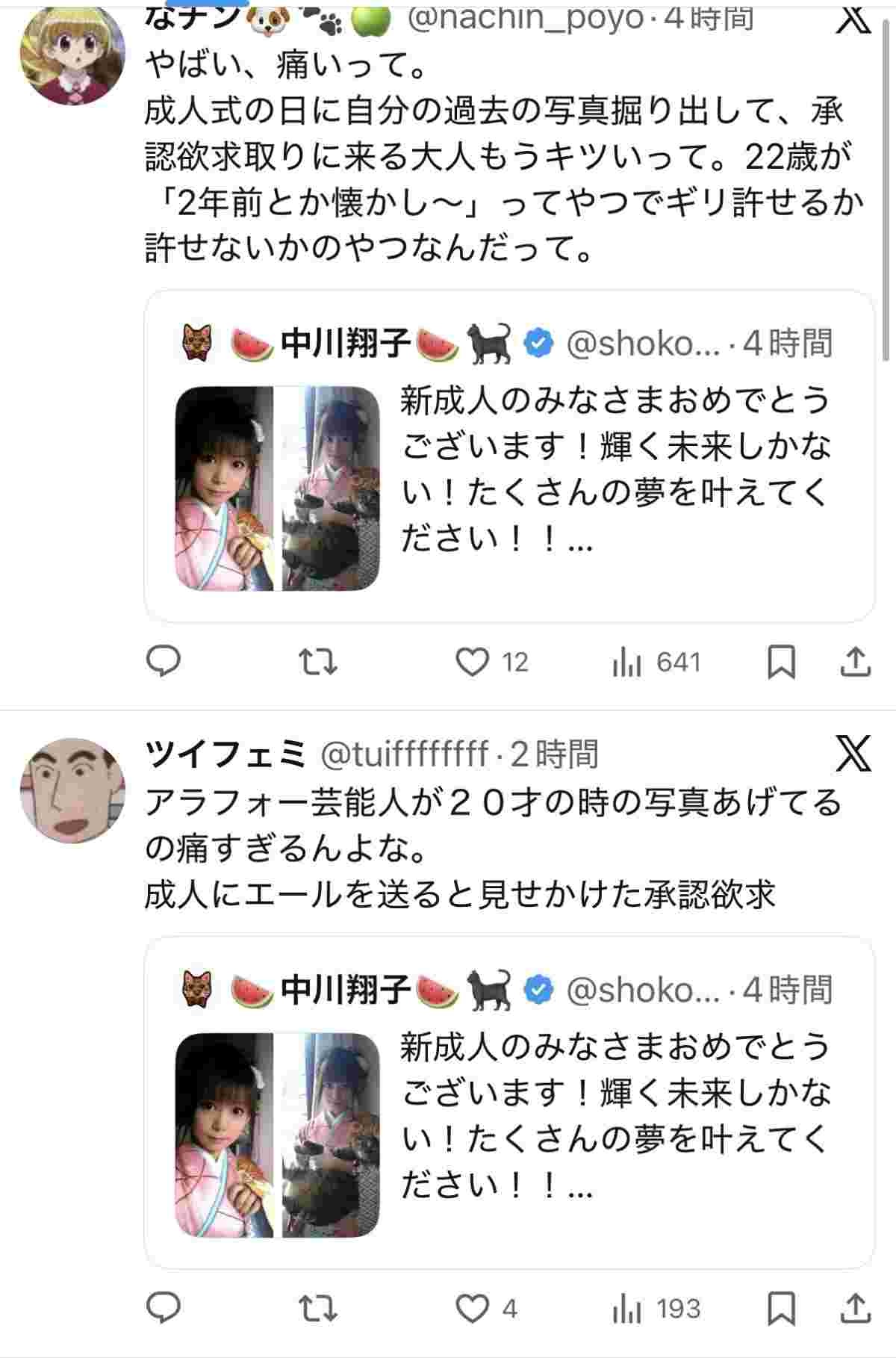Tap the X icon on なチン's post
The width and height of the screenshot is (896, 1358).
(853, 19)
